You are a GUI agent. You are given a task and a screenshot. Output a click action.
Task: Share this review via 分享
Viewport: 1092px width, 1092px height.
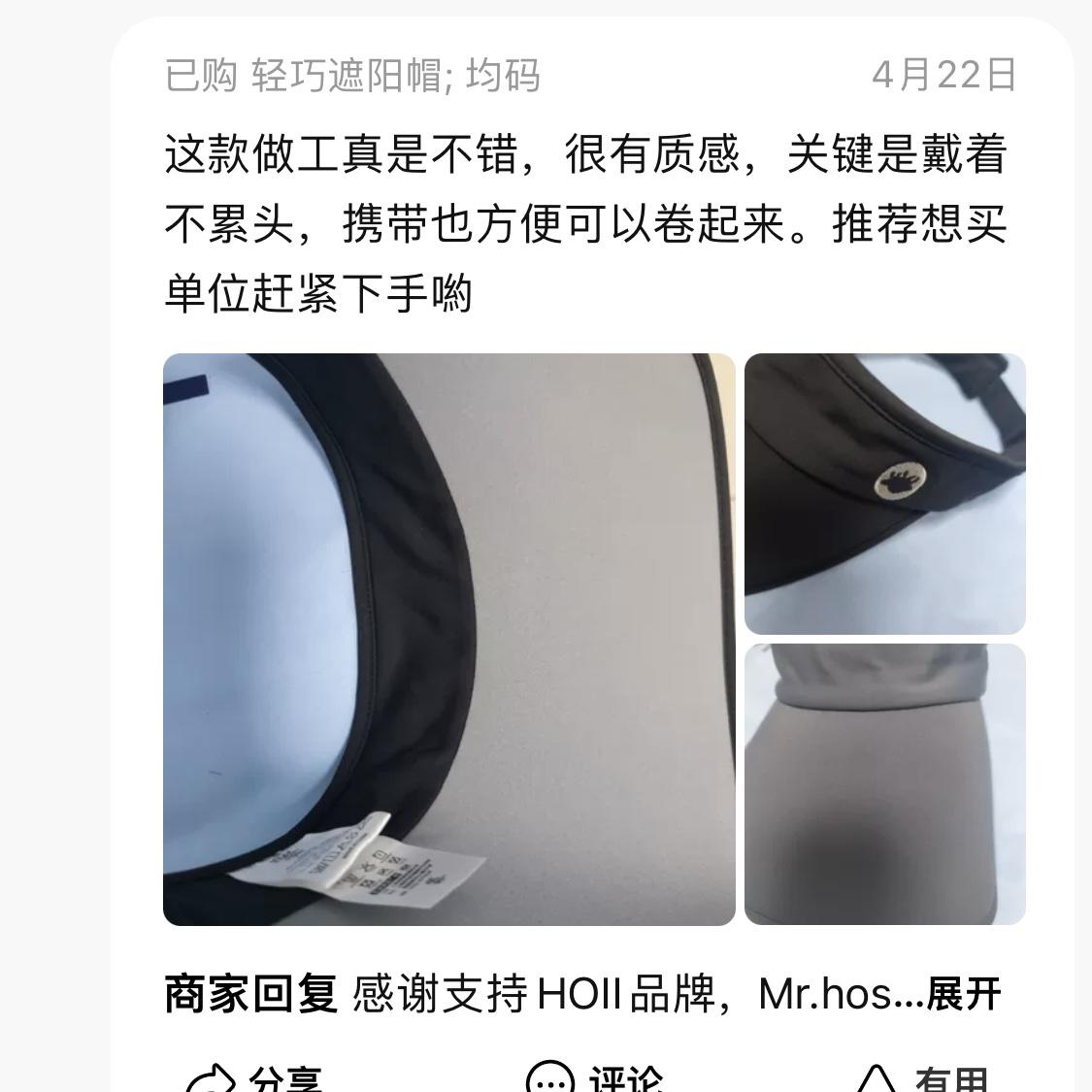point(254,1079)
